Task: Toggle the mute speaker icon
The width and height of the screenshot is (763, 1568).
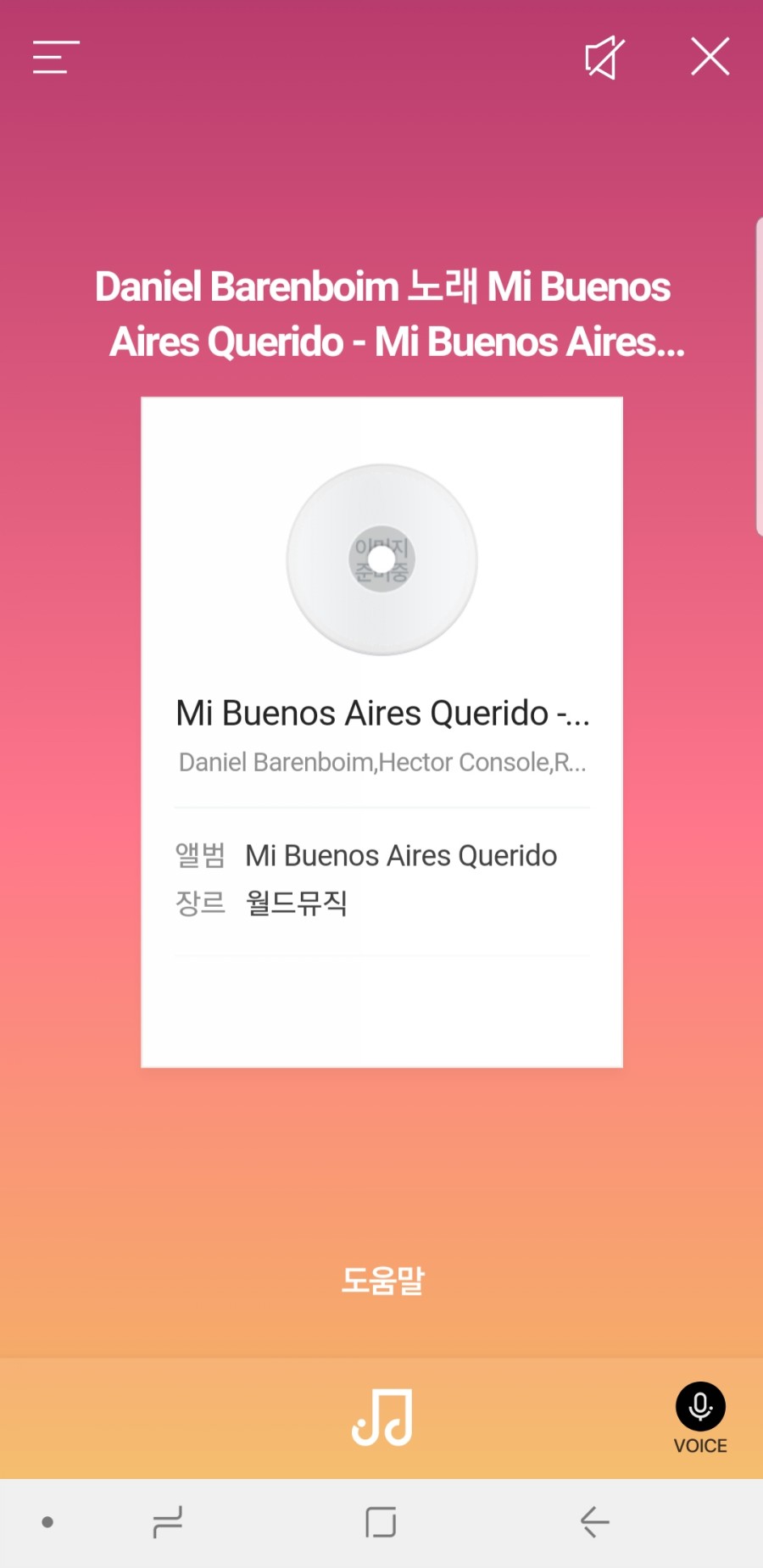Action: pyautogui.click(x=604, y=58)
